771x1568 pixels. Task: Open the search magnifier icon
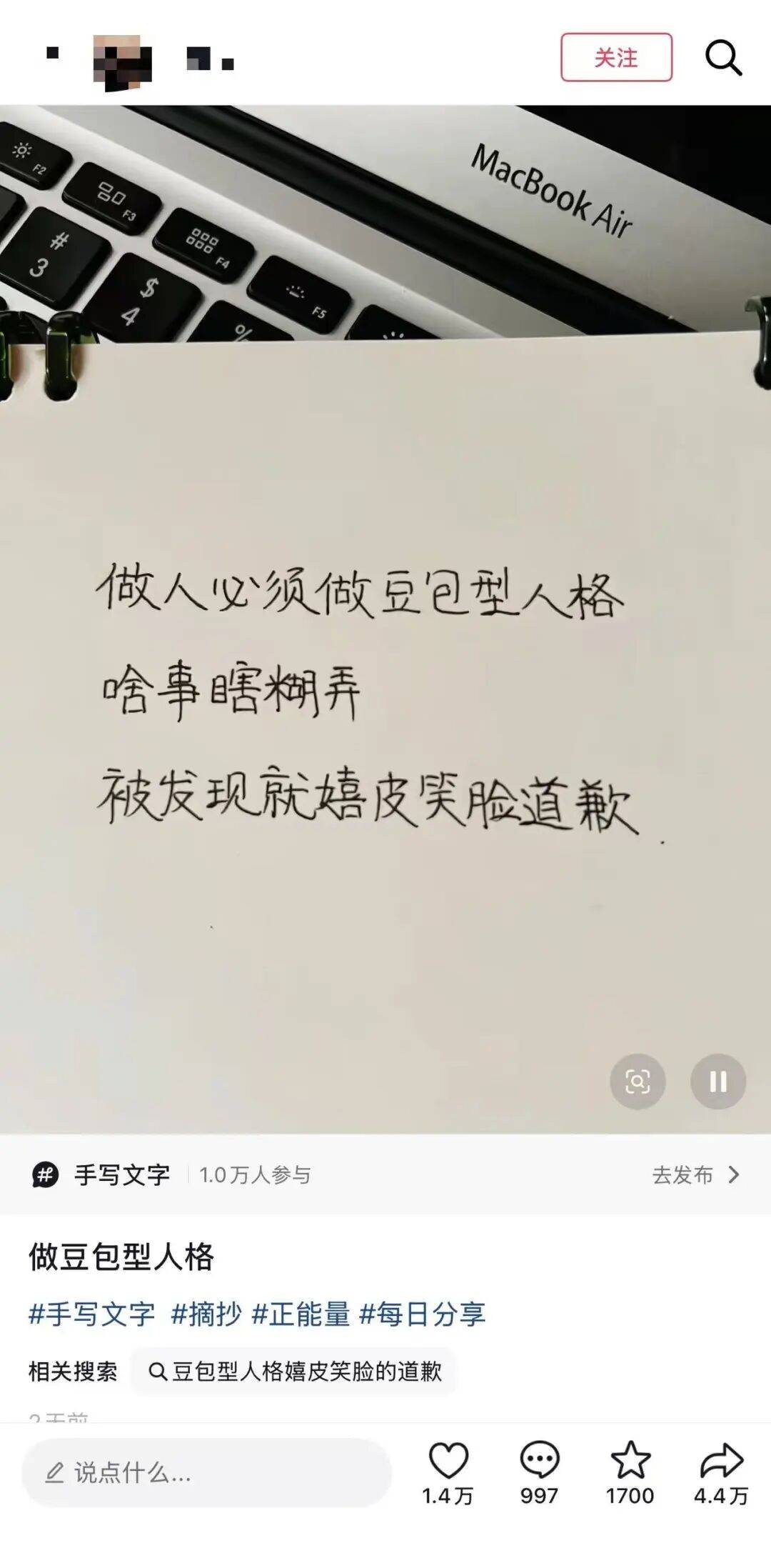[x=723, y=56]
